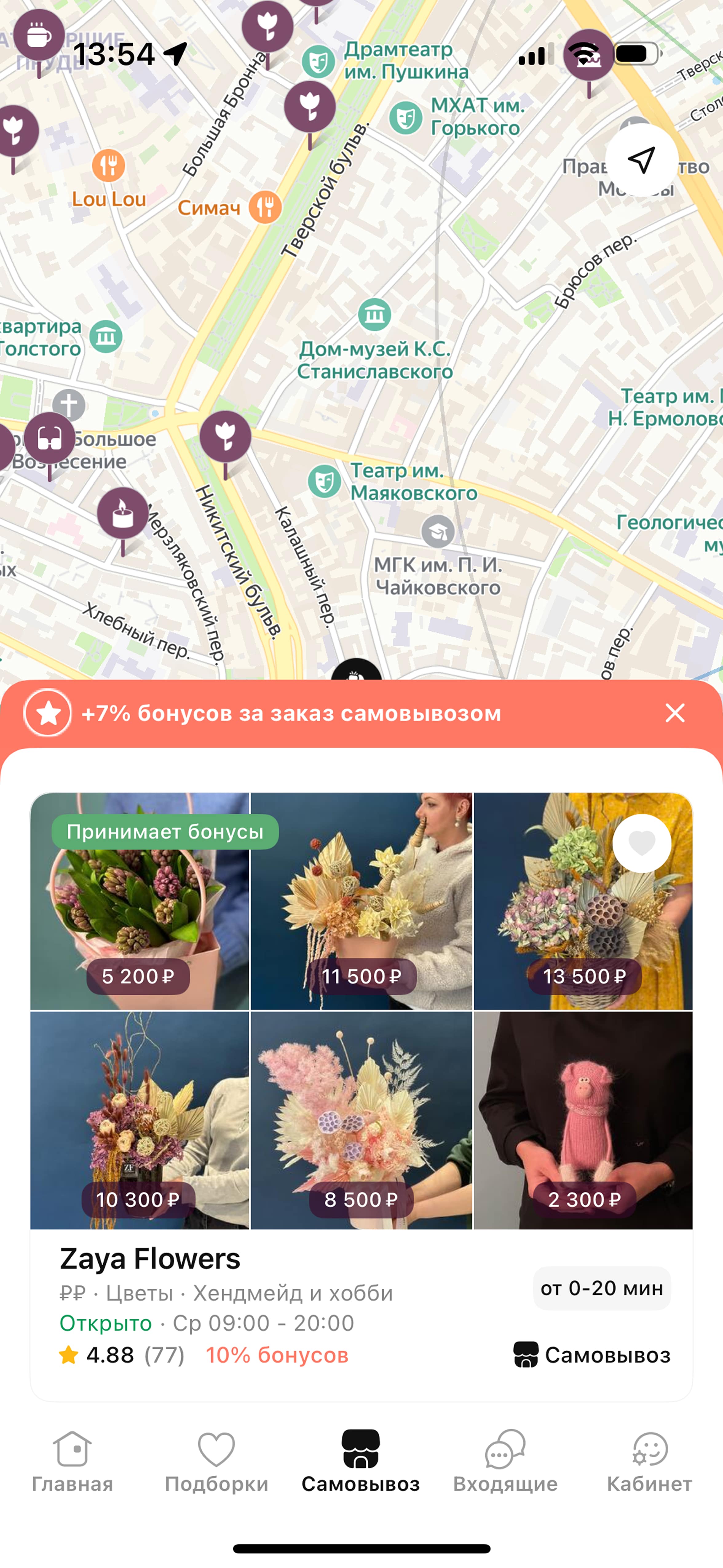Screen dimensions: 723x1568
Task: Tap the my-location arrow button on map
Action: click(642, 160)
